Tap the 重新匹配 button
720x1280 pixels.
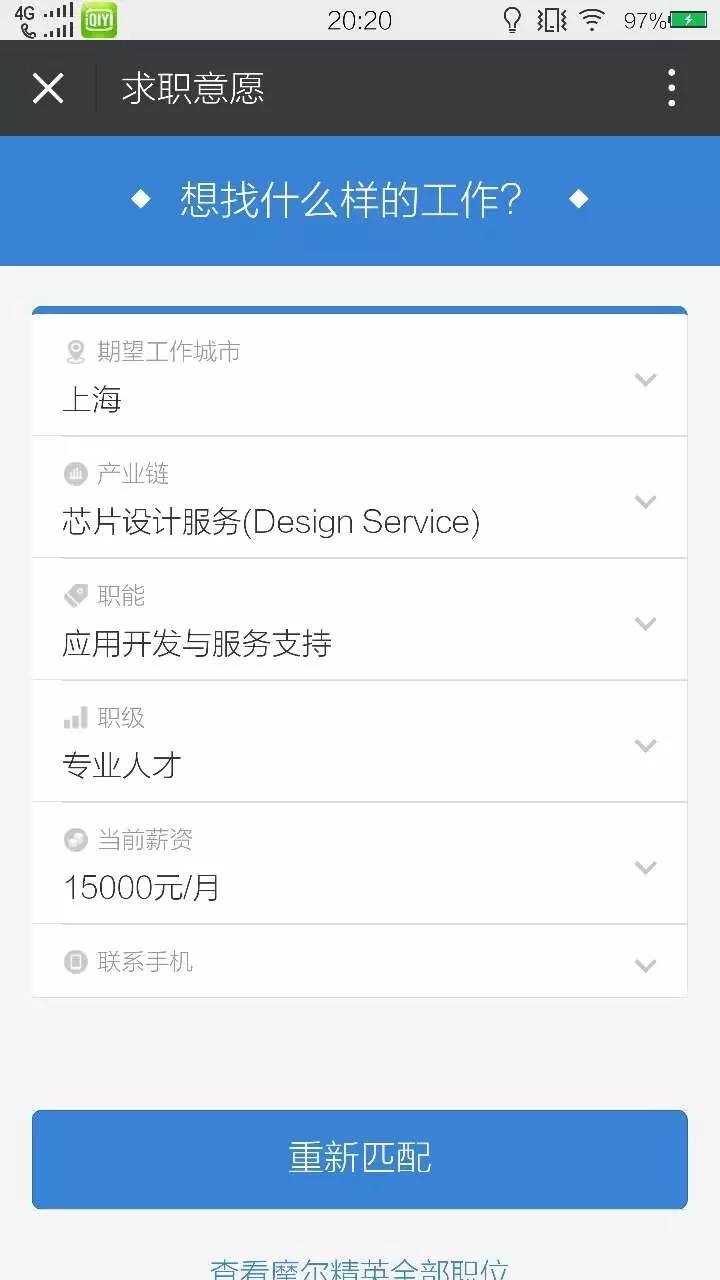coord(359,1159)
